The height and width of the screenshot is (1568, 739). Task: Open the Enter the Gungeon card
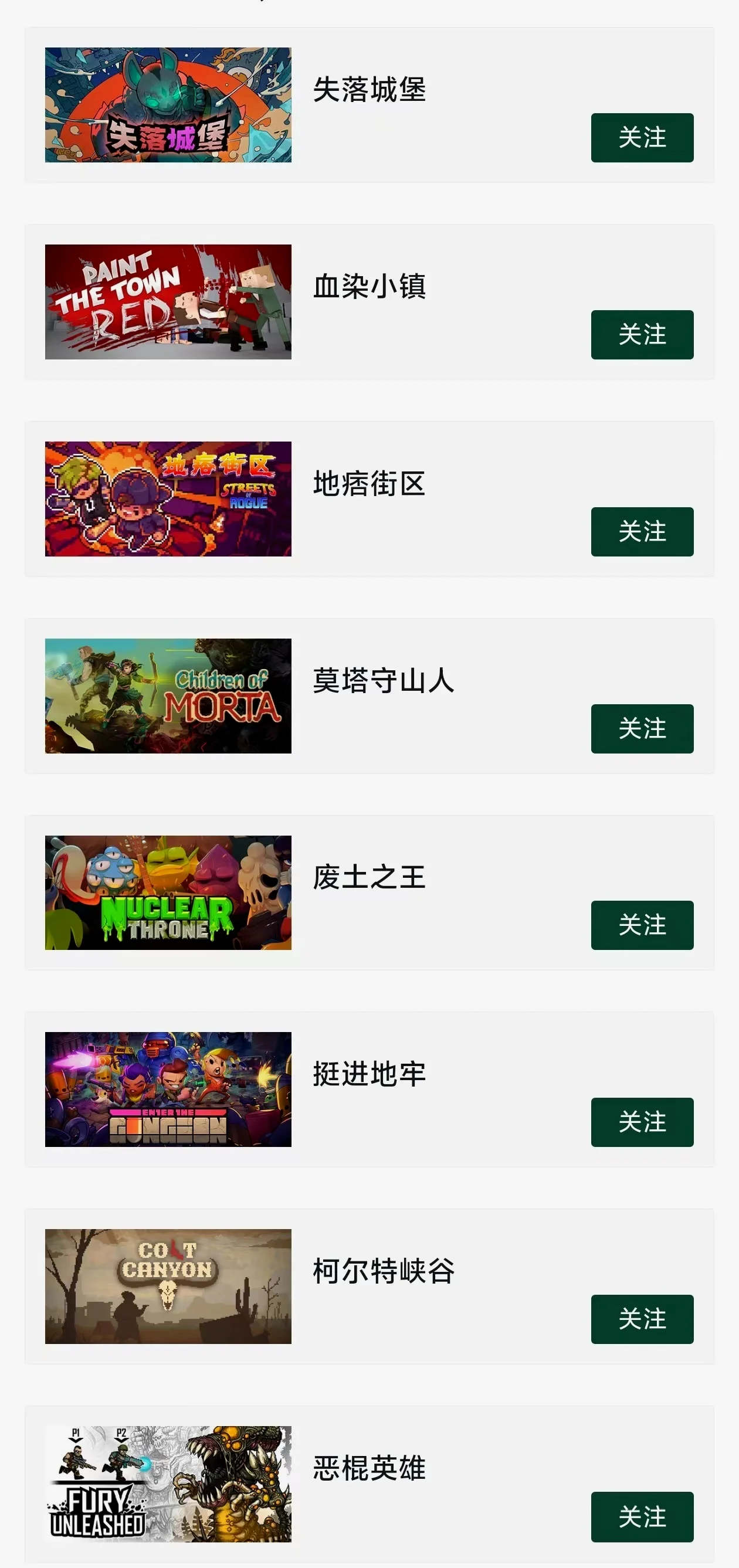(168, 1089)
